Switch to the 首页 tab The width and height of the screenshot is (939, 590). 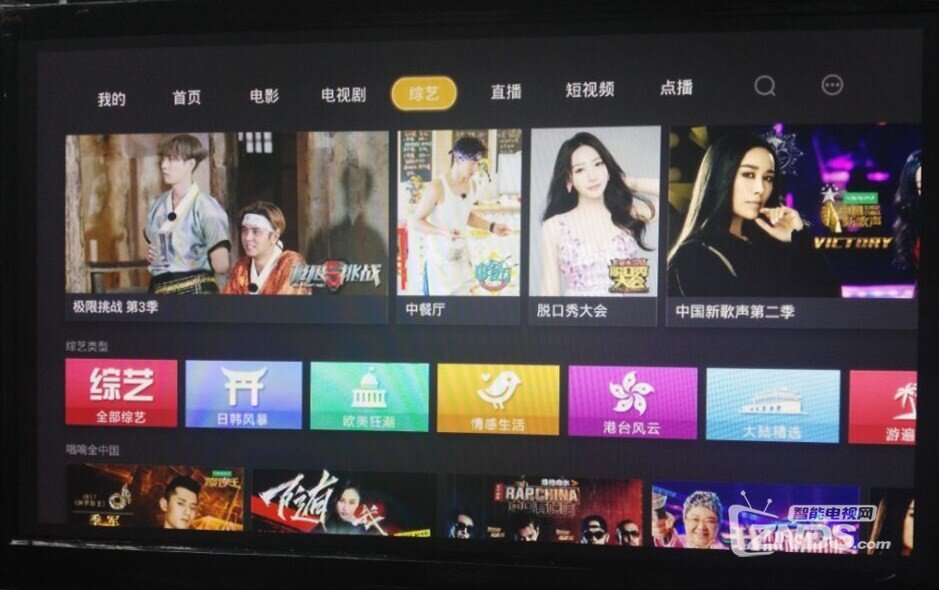[x=187, y=97]
